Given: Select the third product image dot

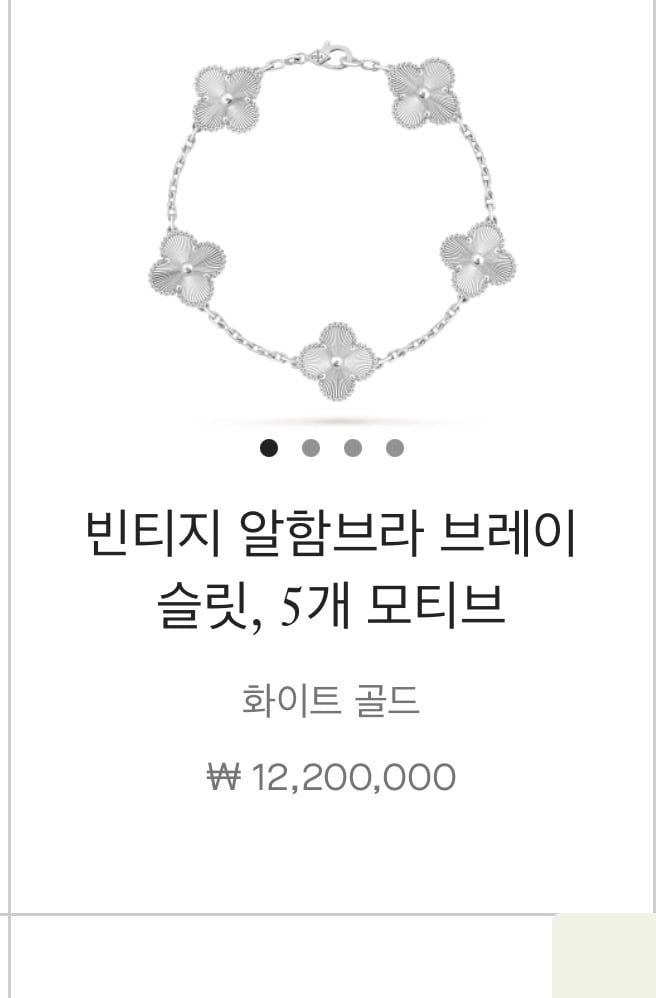Looking at the screenshot, I should click(353, 448).
